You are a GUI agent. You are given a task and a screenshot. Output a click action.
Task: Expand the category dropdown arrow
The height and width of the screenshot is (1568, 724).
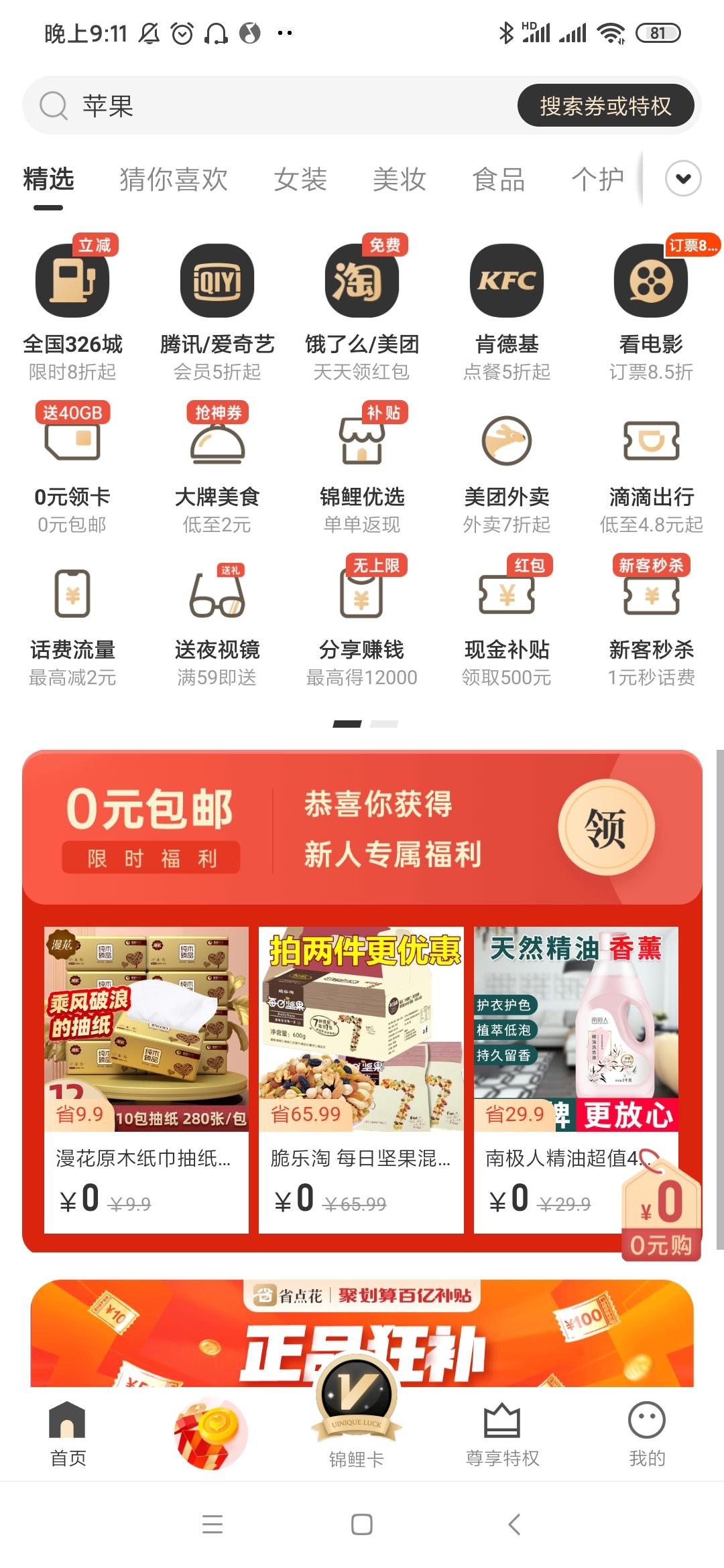point(683,179)
